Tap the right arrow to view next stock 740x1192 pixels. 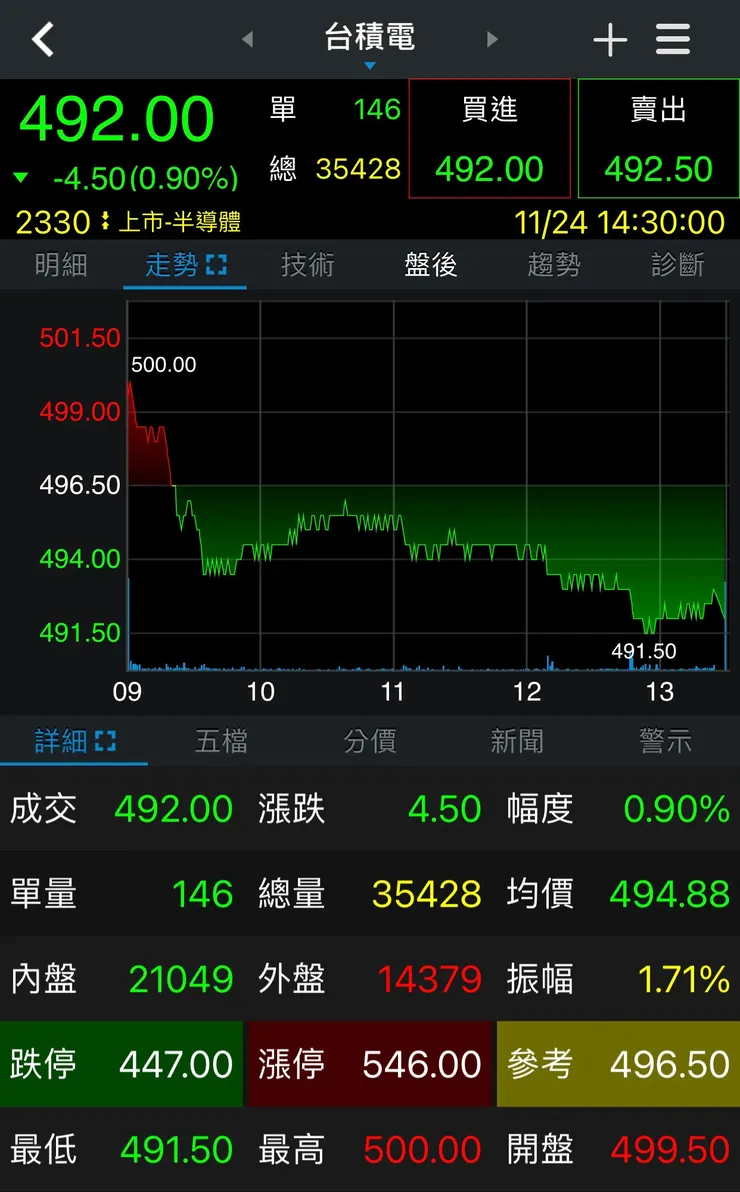(492, 39)
